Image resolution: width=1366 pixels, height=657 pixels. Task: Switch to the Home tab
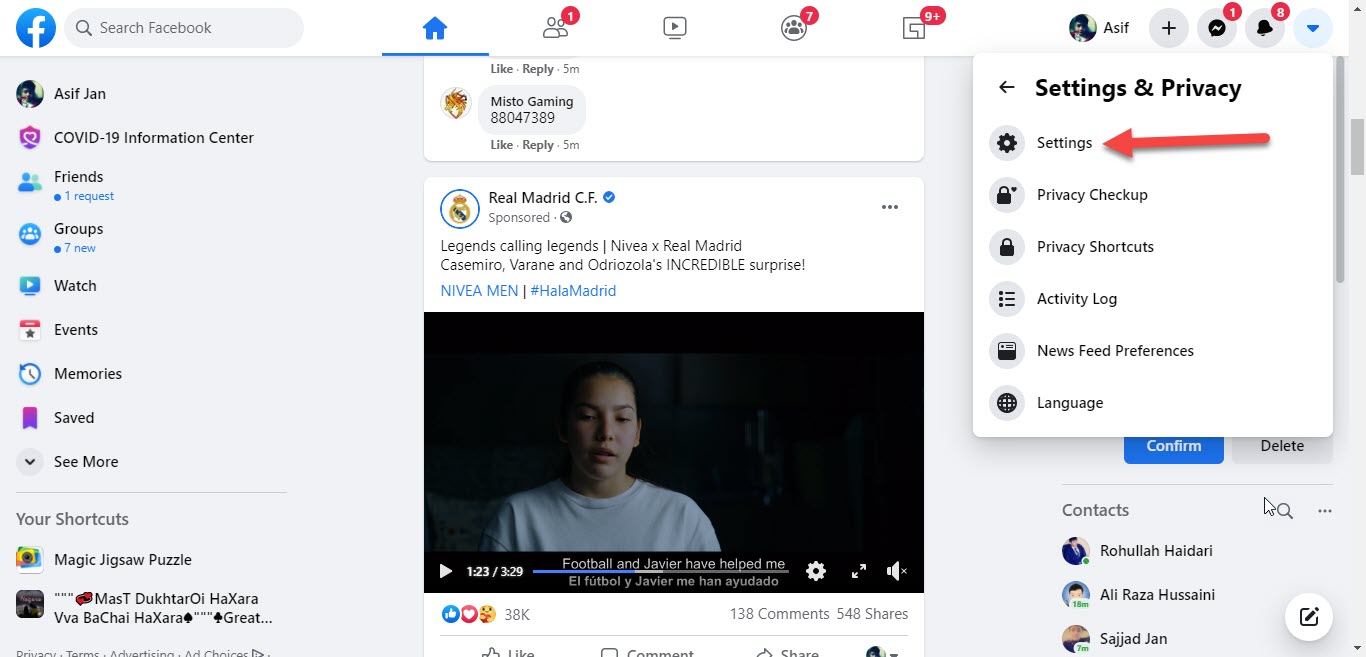[x=434, y=28]
